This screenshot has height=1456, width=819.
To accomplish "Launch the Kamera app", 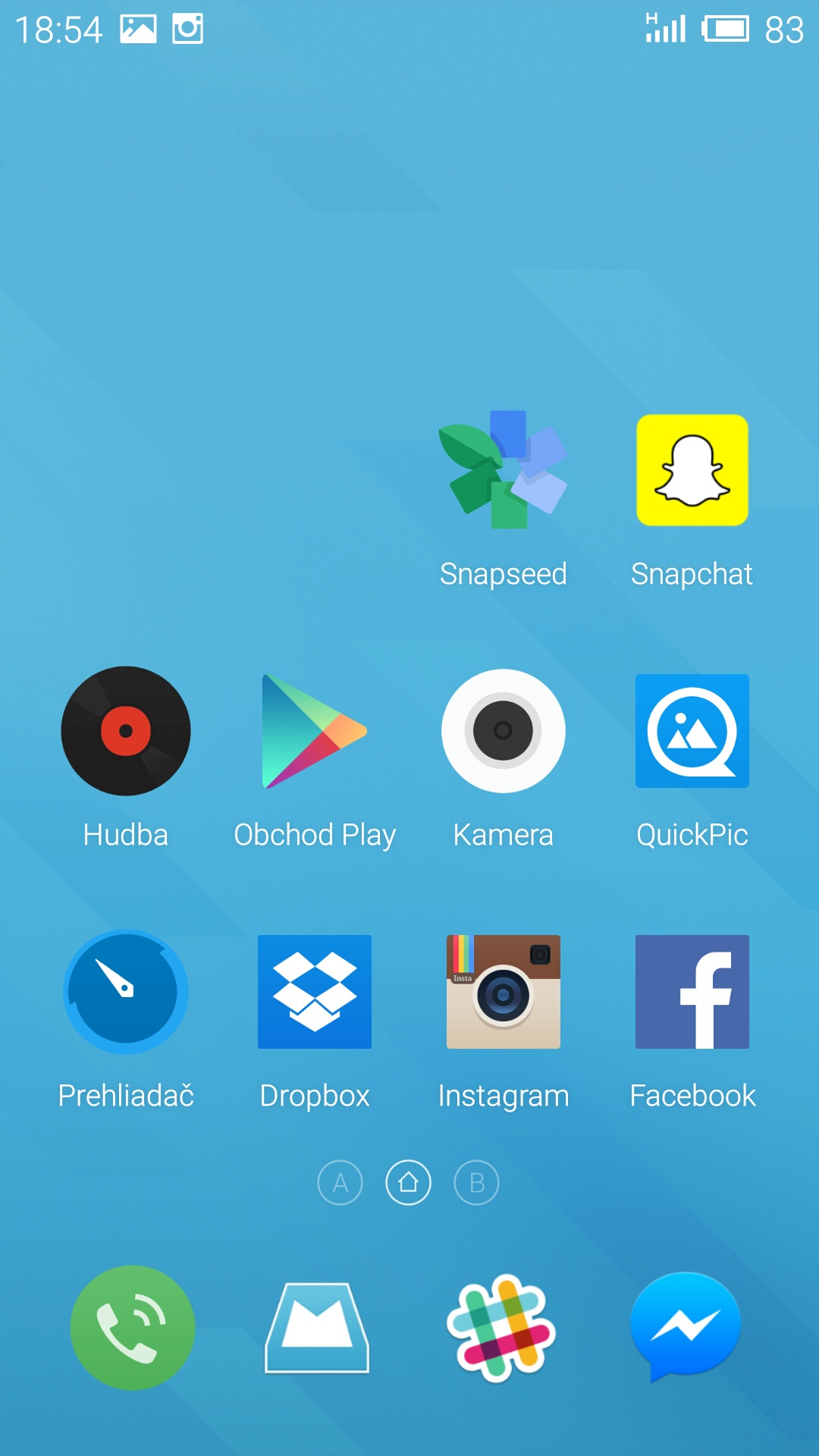I will (x=504, y=731).
